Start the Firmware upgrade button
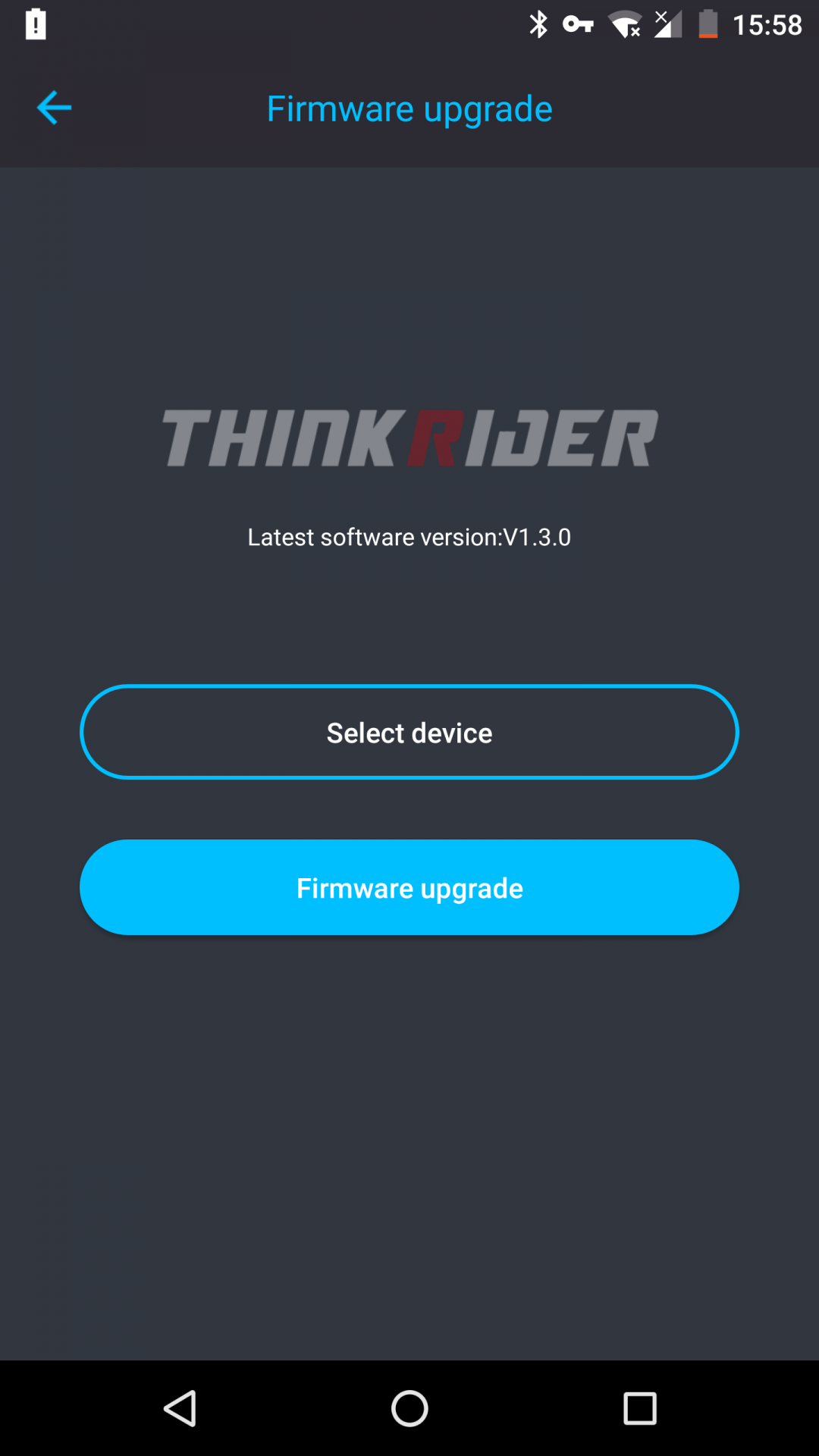The image size is (819, 1456). point(409,888)
